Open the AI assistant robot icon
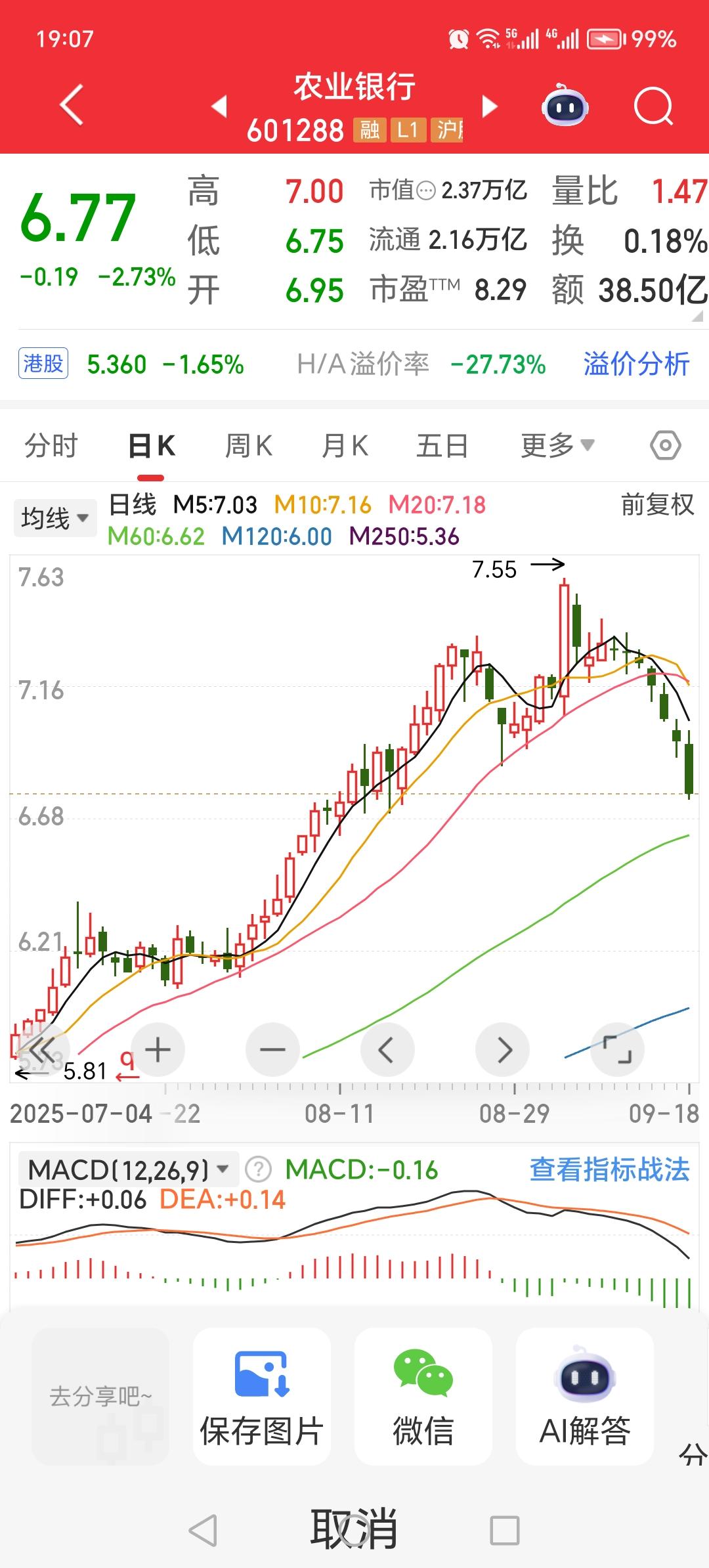 coord(565,106)
